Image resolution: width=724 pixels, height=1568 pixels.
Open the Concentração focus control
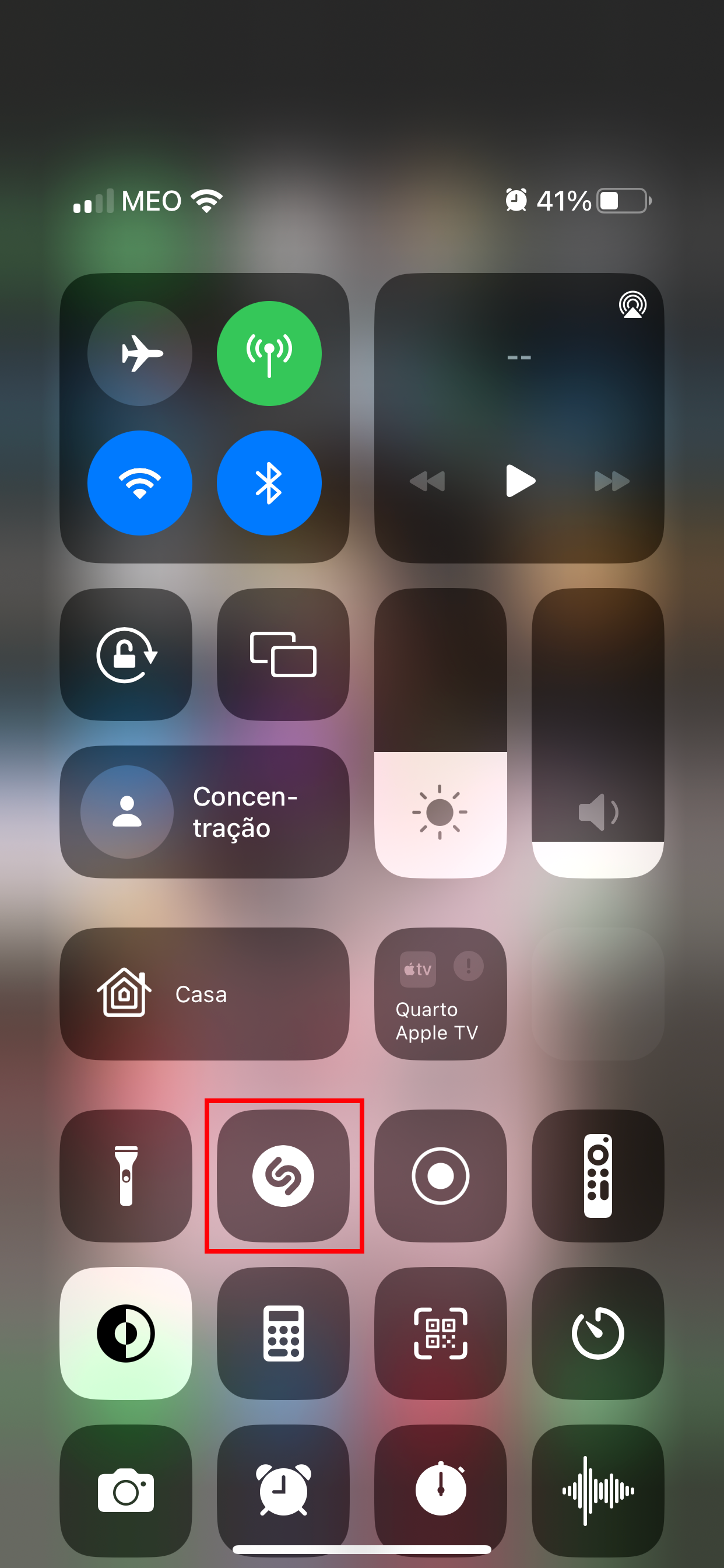pyautogui.click(x=205, y=811)
